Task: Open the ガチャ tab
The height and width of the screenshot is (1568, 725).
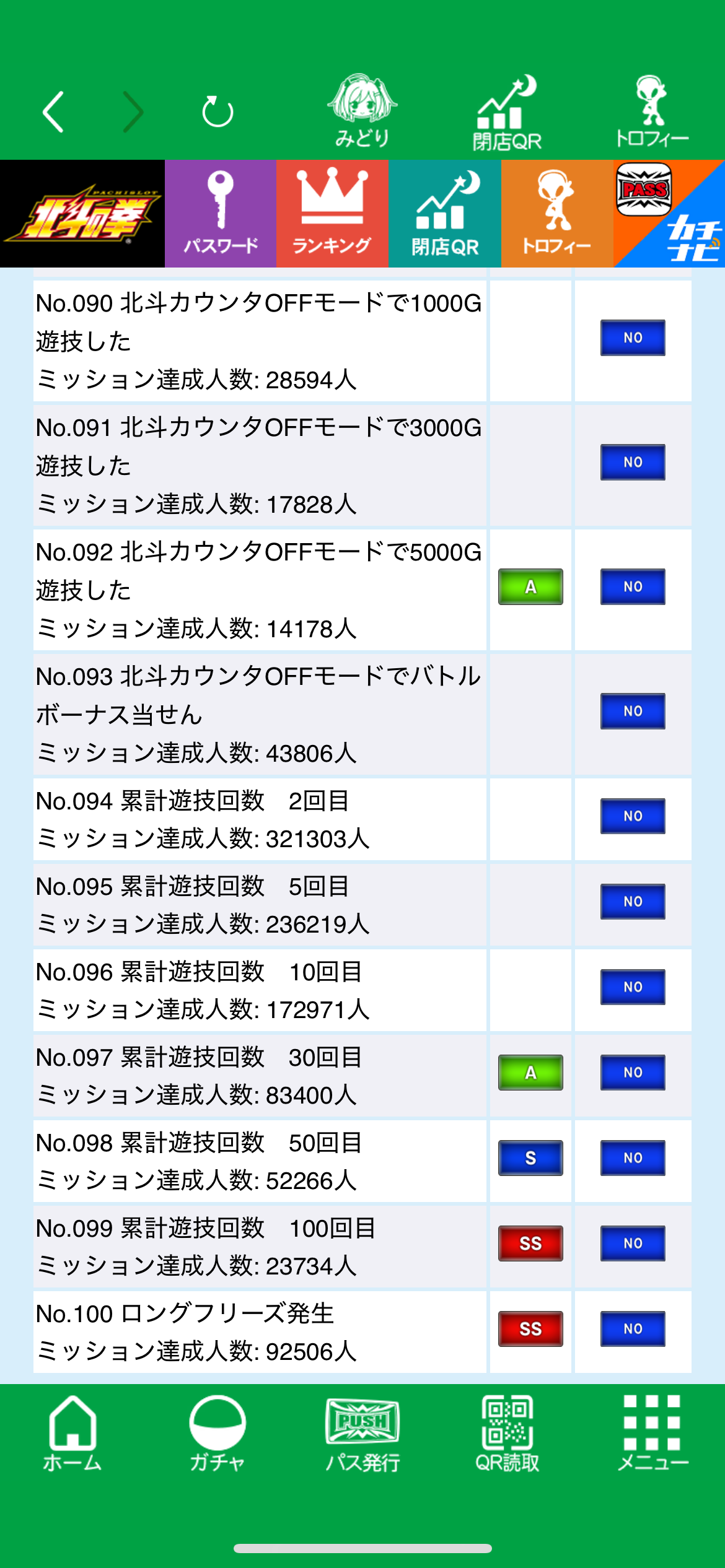Action: click(217, 1433)
